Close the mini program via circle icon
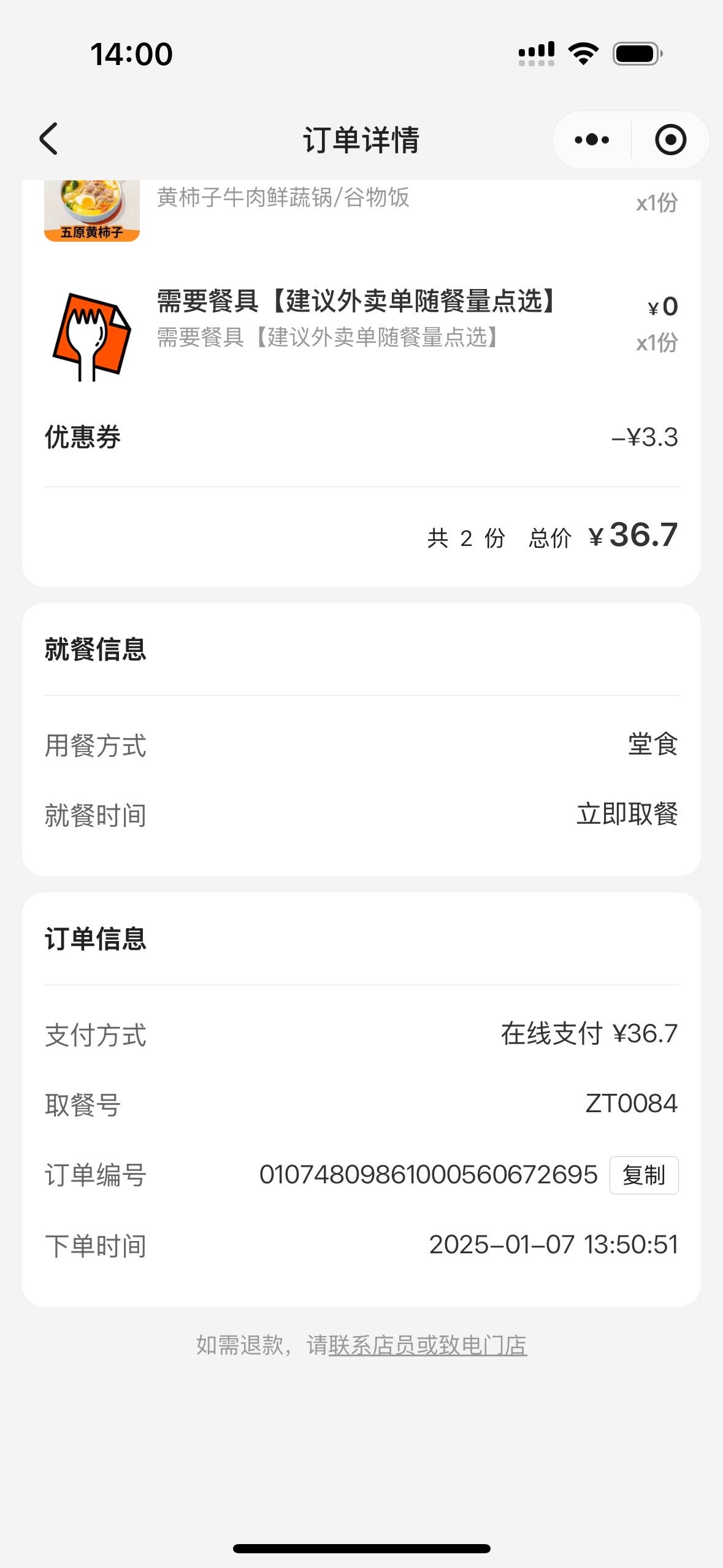Screen dimensions: 723x1568 coord(670,140)
